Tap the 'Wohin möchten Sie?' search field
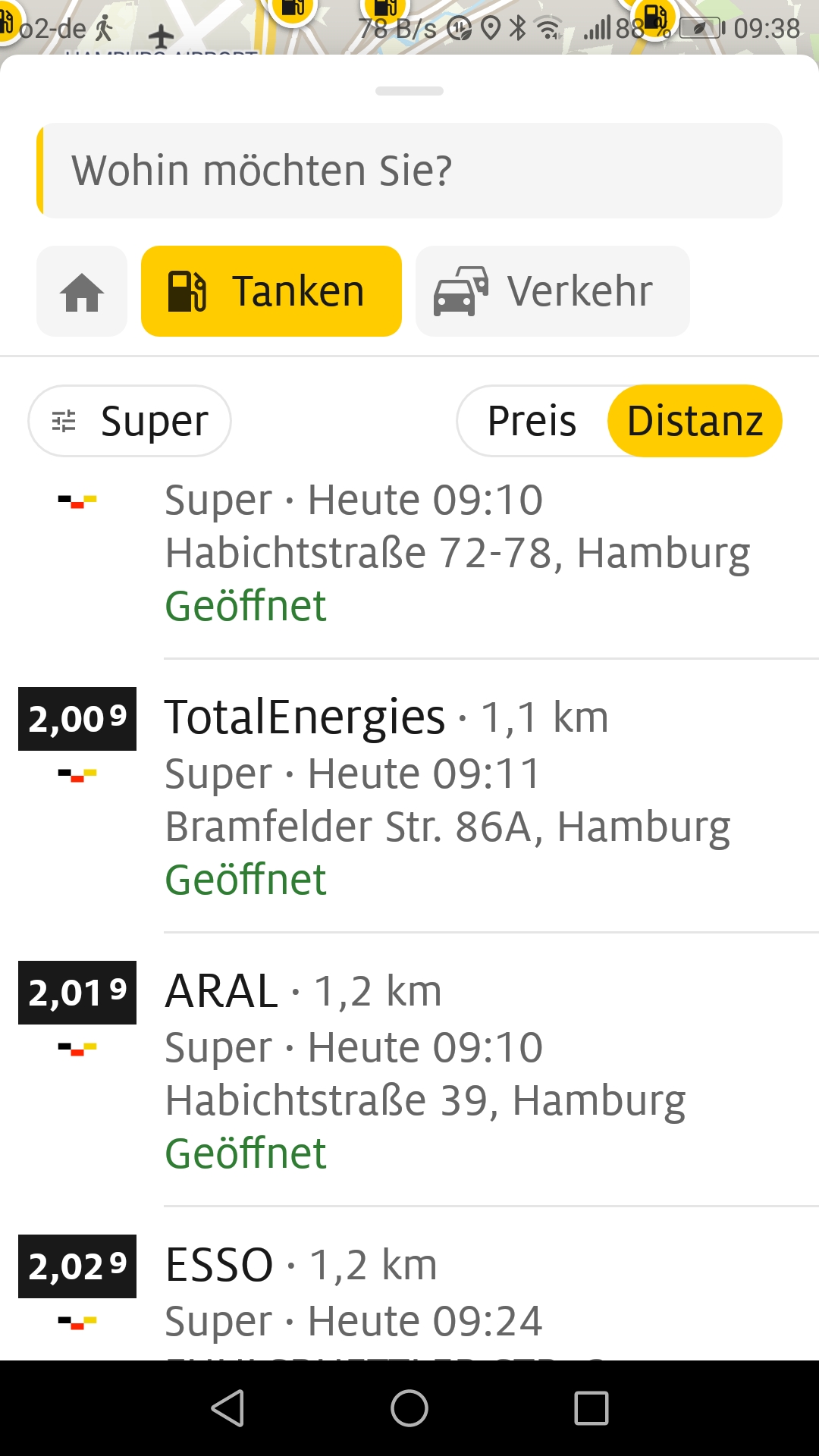819x1456 pixels. (x=409, y=171)
